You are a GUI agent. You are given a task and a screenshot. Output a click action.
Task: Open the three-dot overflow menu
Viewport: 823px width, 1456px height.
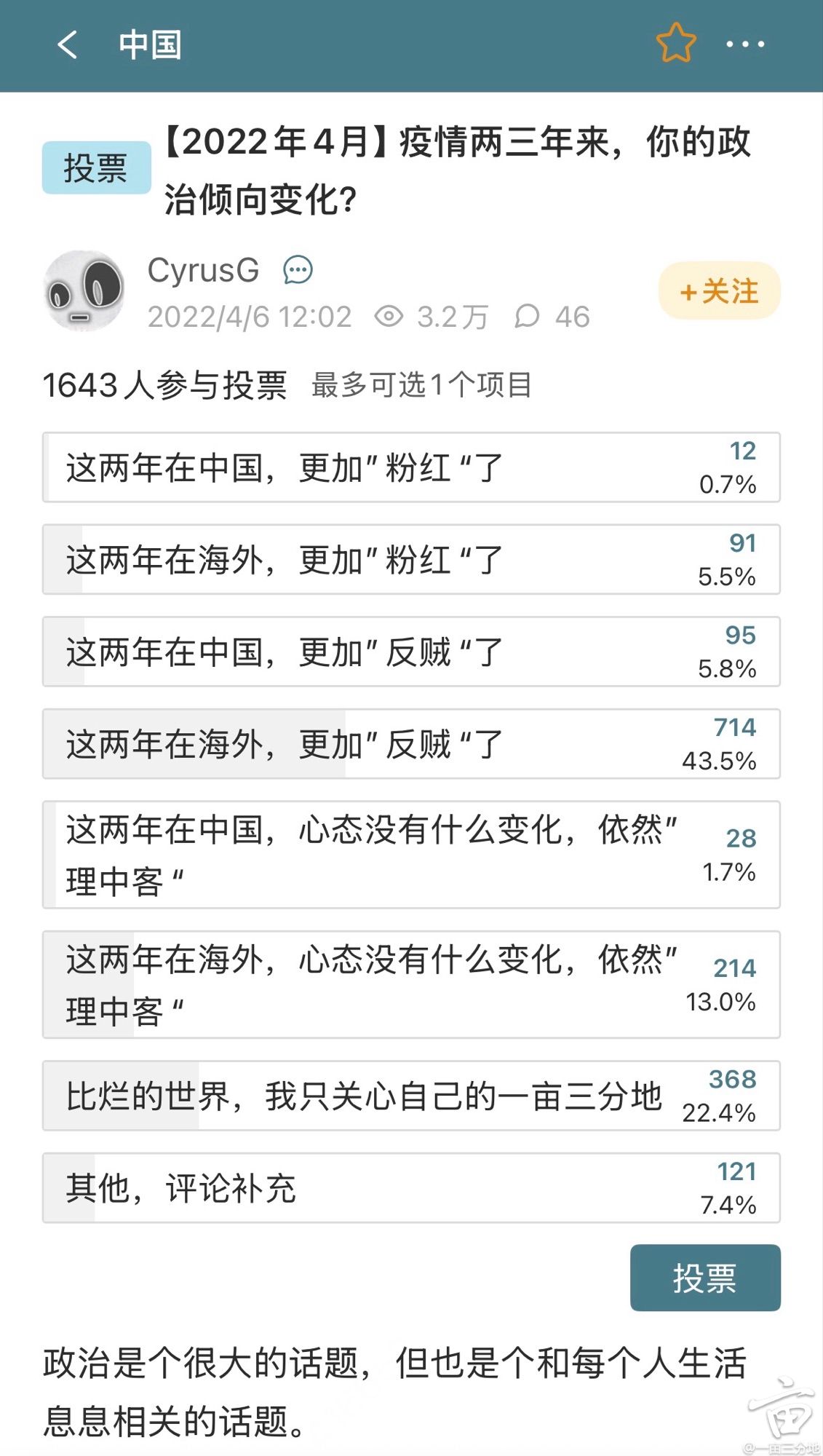[745, 44]
